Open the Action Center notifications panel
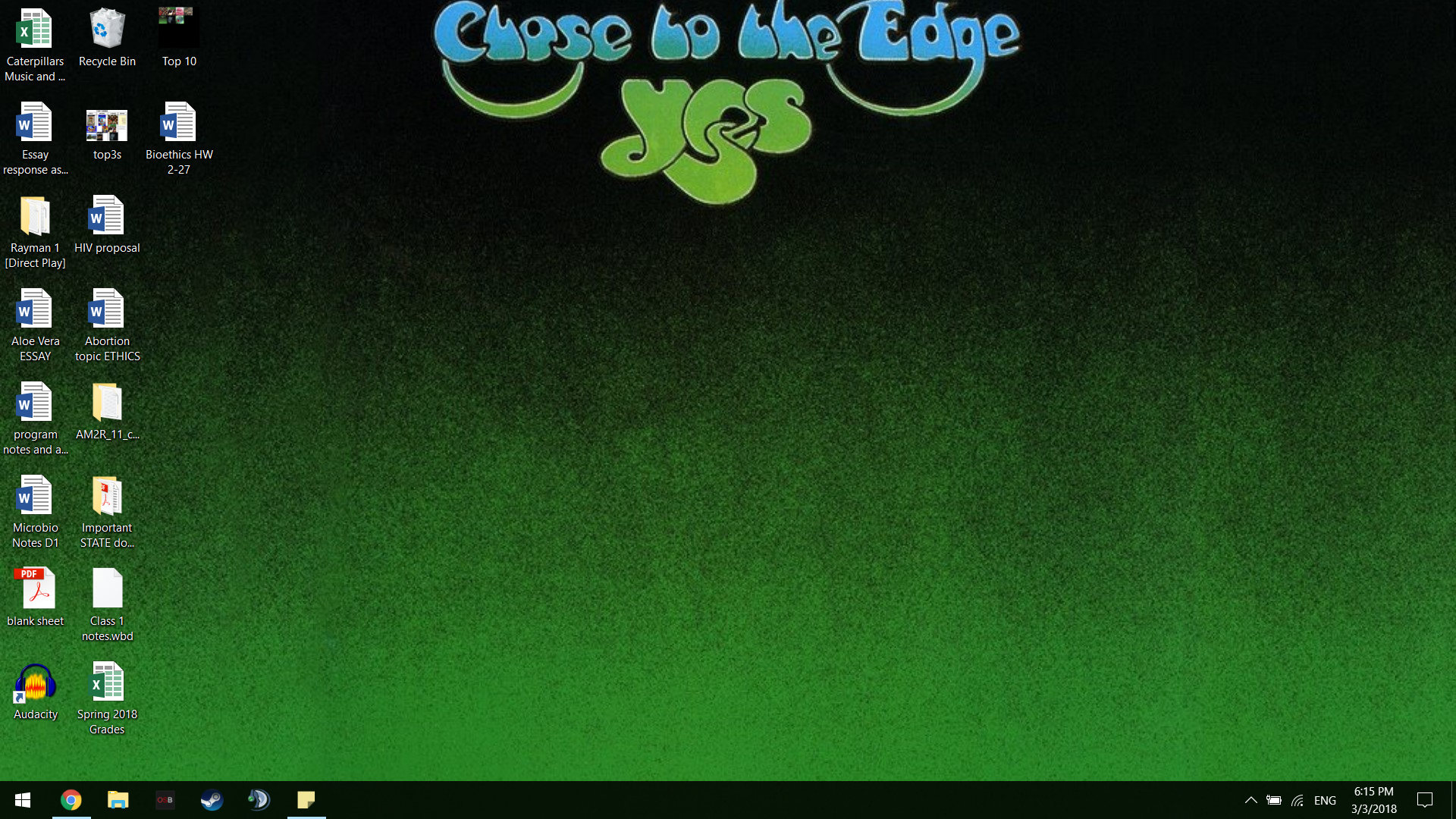This screenshot has width=1456, height=819. click(x=1425, y=800)
